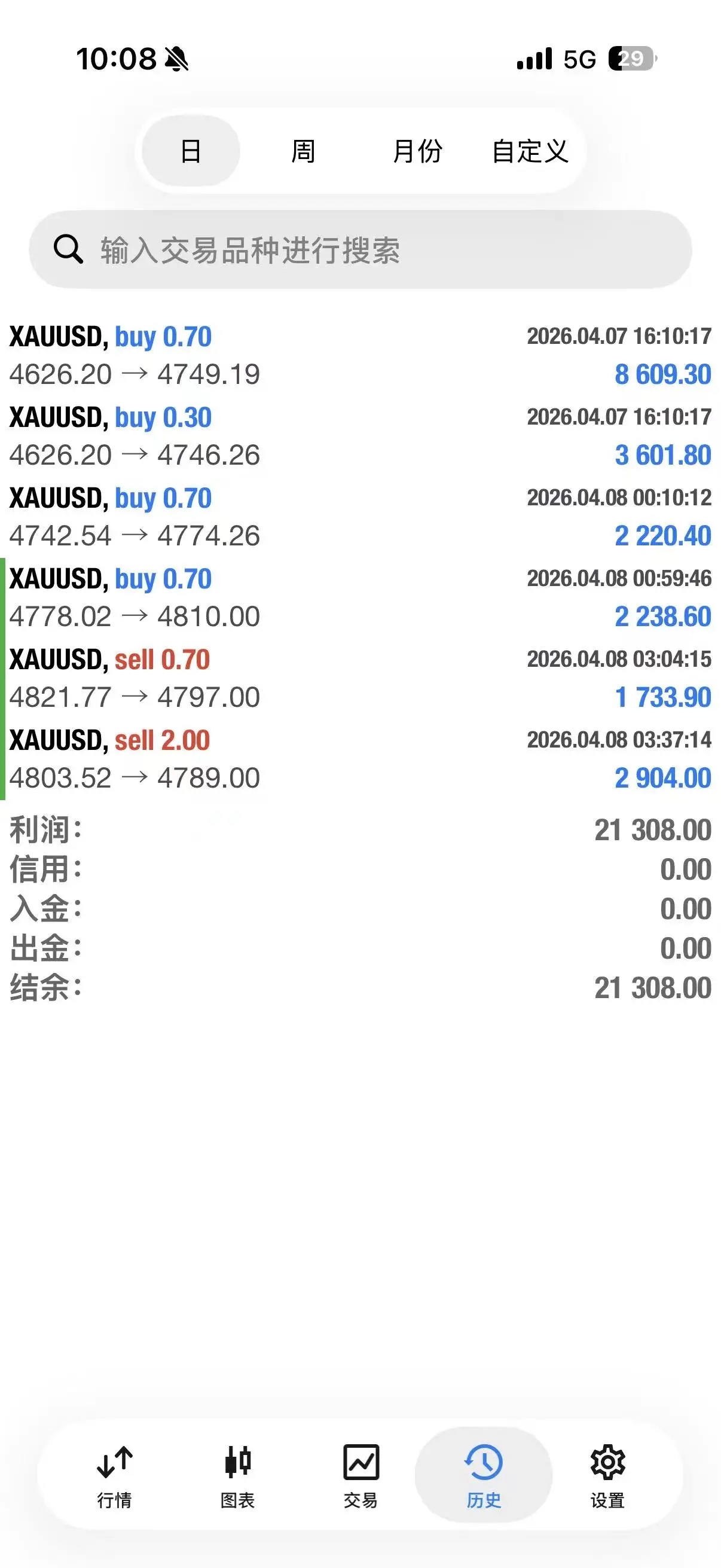Select the 日 (day) period filter
This screenshot has height=1568, width=721.
pos(191,151)
